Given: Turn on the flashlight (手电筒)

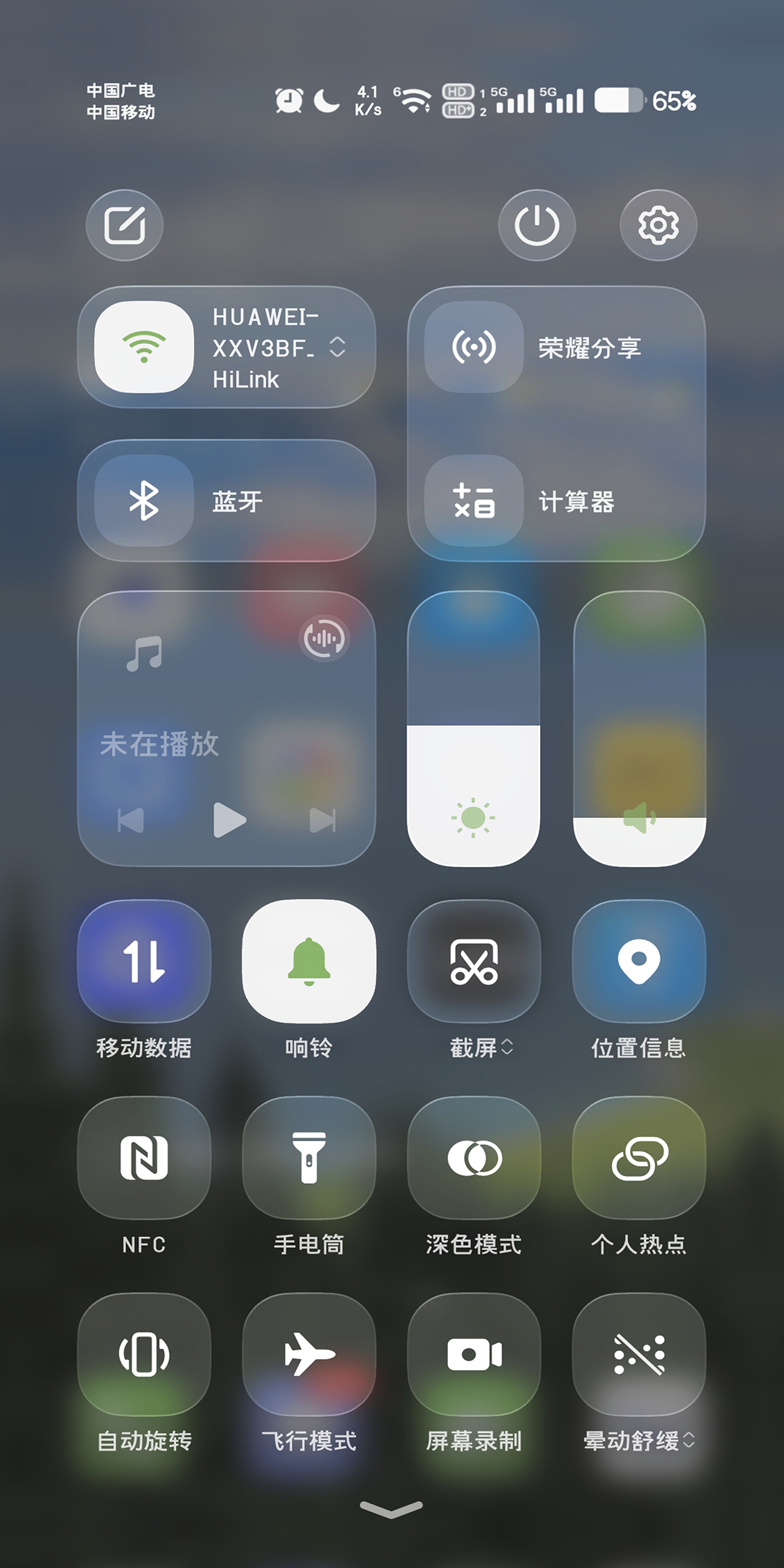Looking at the screenshot, I should click(309, 1158).
